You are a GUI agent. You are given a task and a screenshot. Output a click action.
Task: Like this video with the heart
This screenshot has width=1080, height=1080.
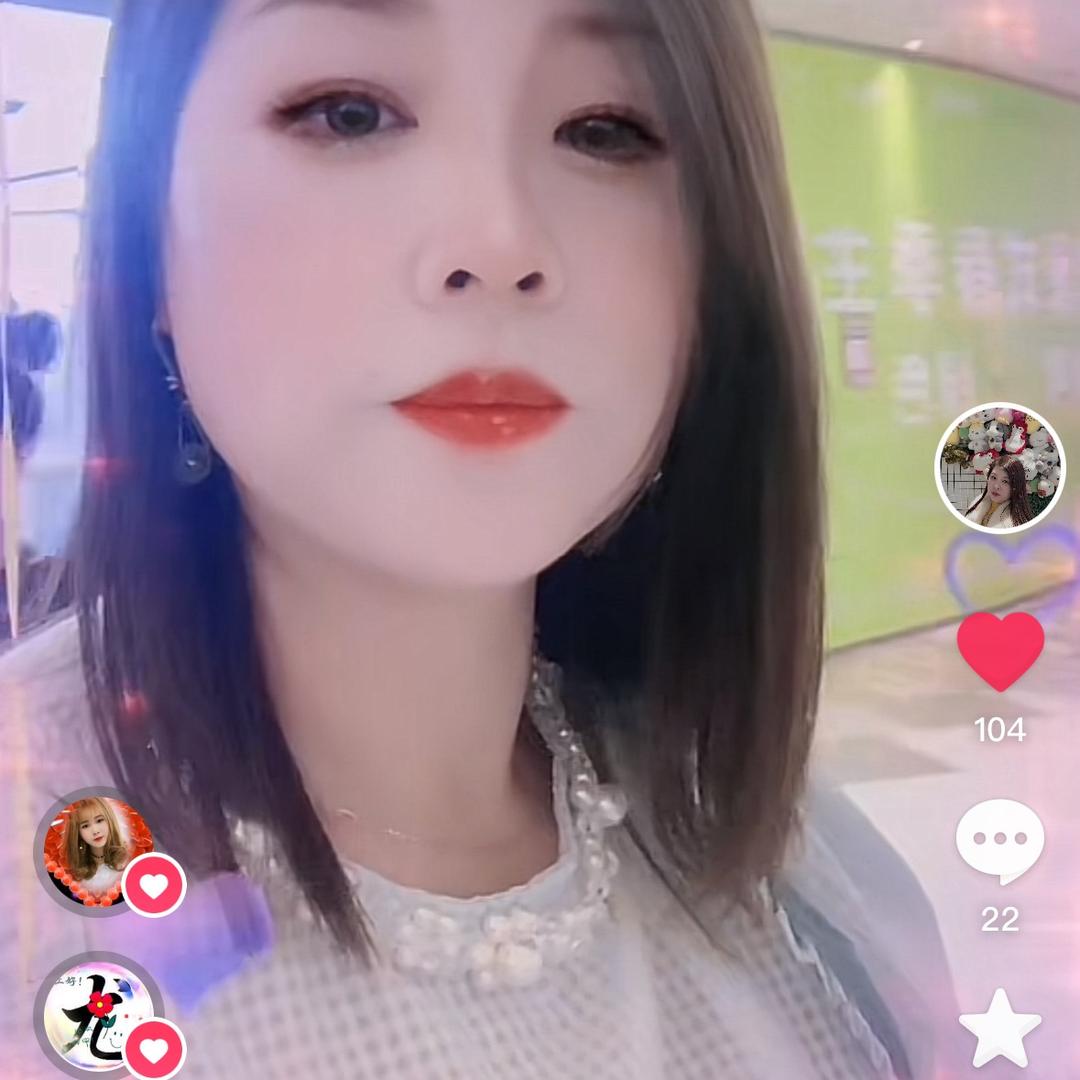pyautogui.click(x=1000, y=652)
